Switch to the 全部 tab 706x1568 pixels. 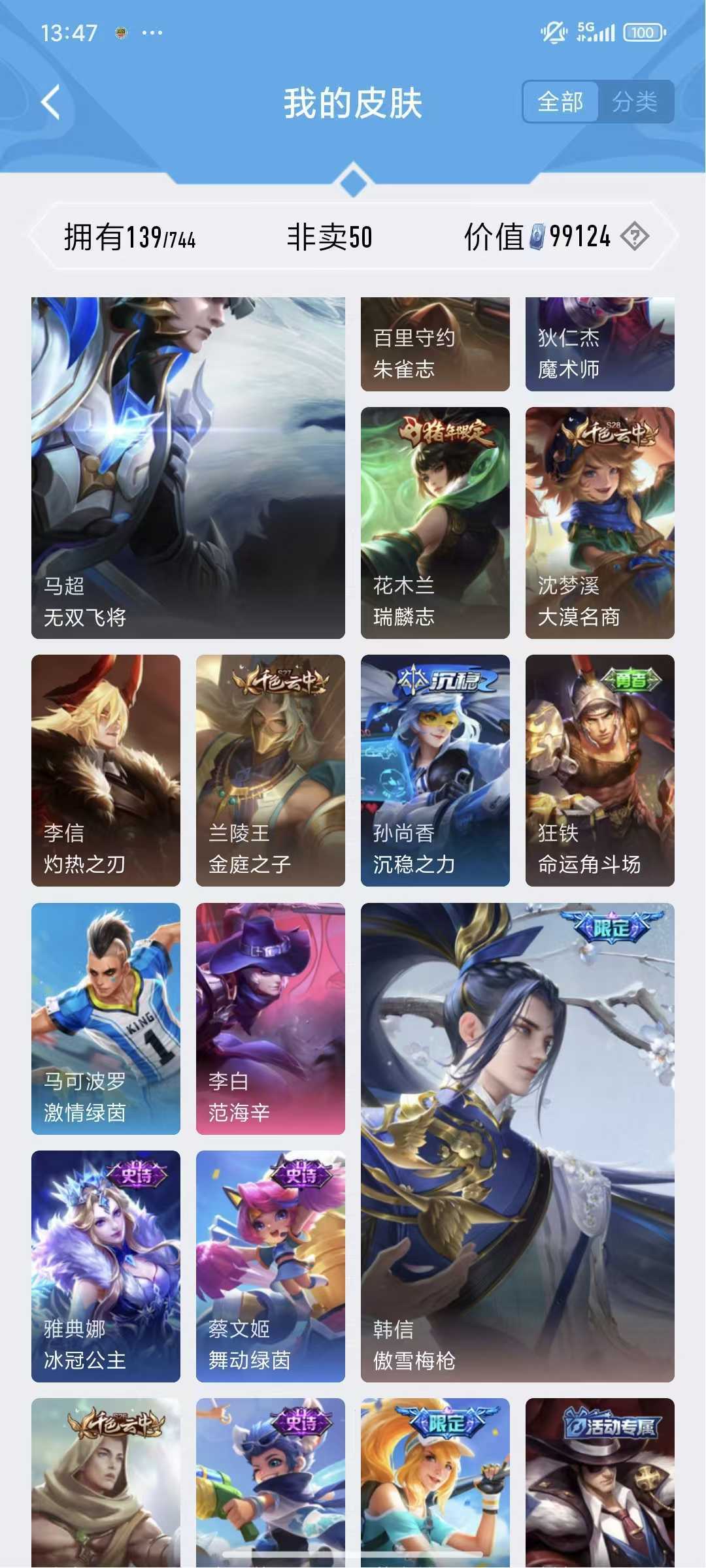(560, 102)
